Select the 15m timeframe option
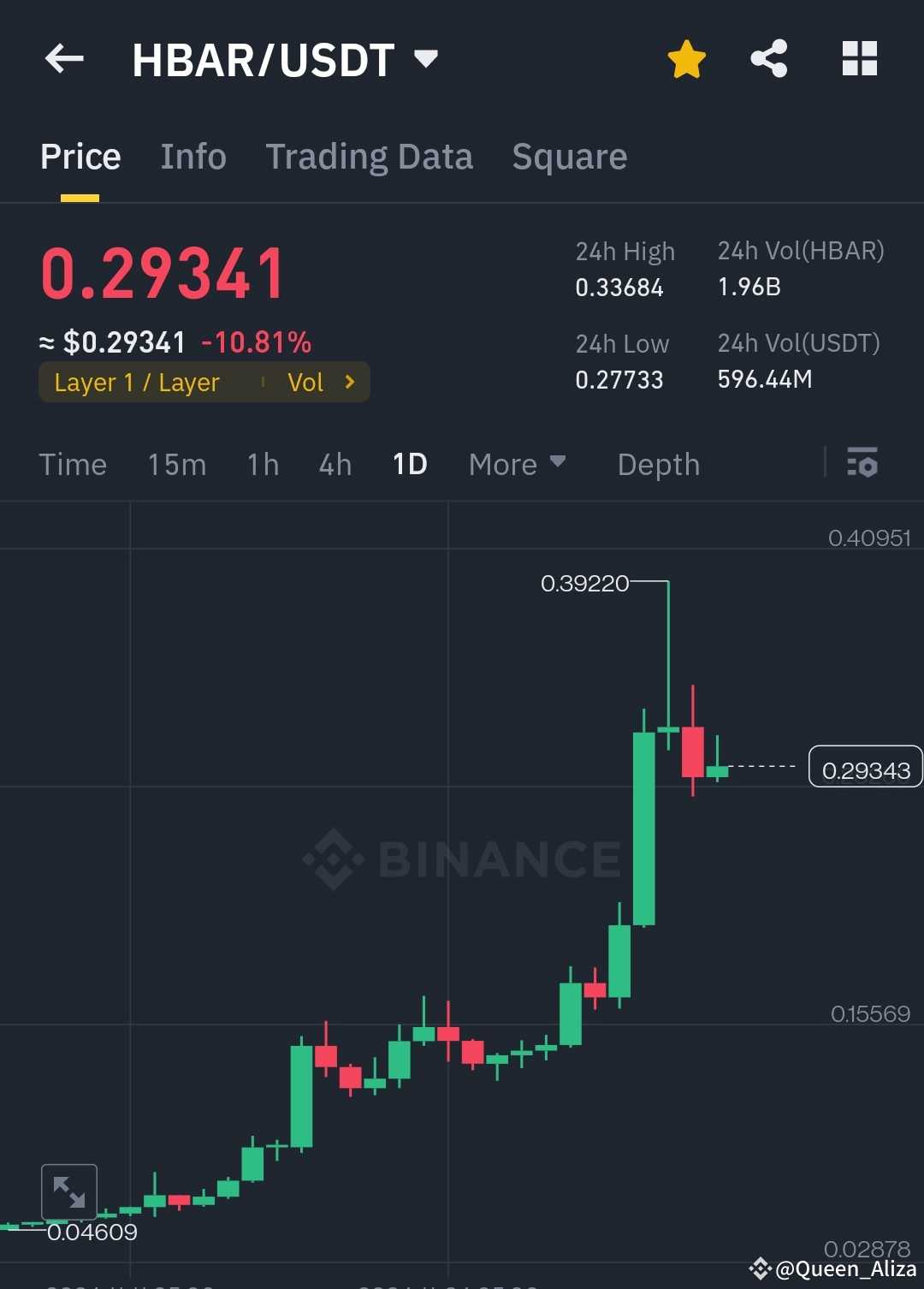Image resolution: width=924 pixels, height=1289 pixels. [x=177, y=464]
